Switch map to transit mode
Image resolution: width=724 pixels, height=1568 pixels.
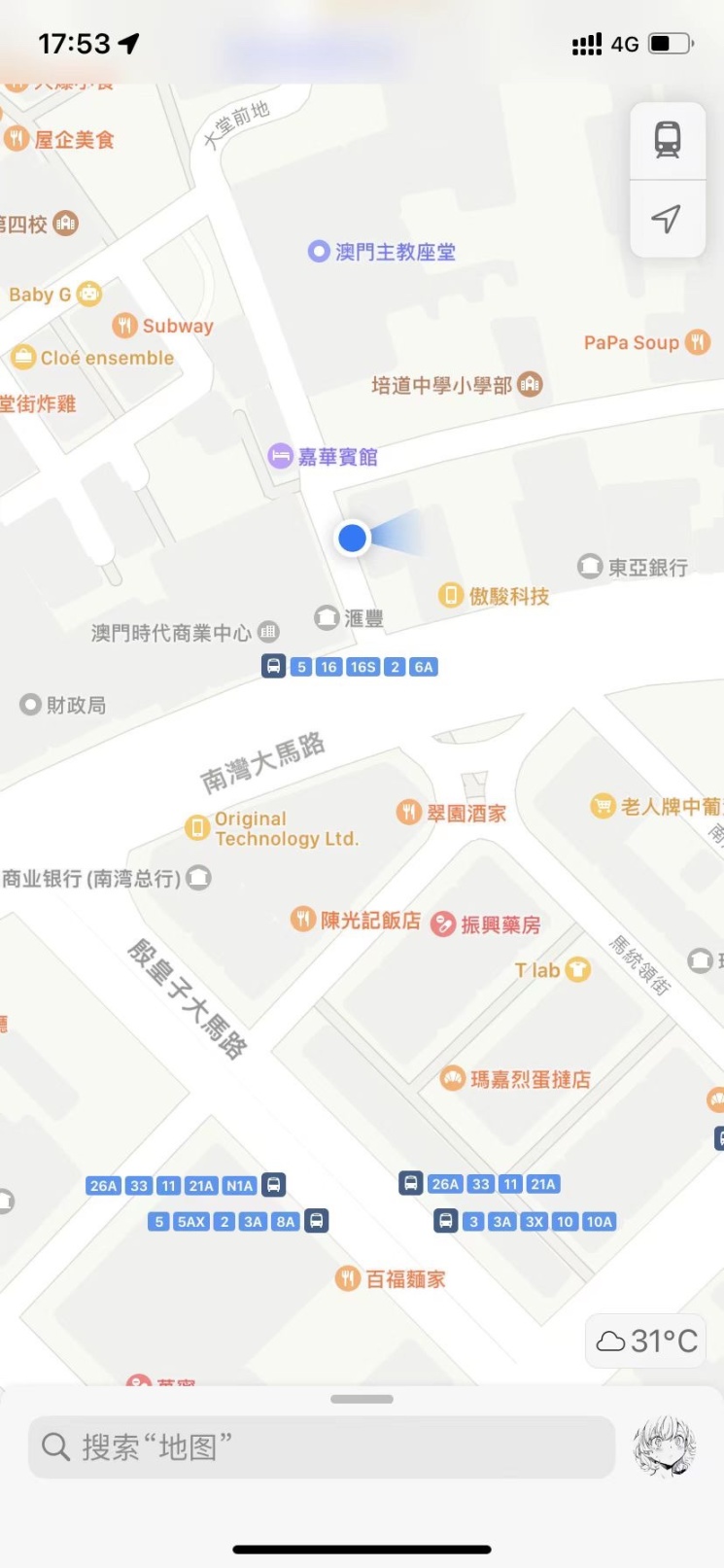click(x=667, y=140)
